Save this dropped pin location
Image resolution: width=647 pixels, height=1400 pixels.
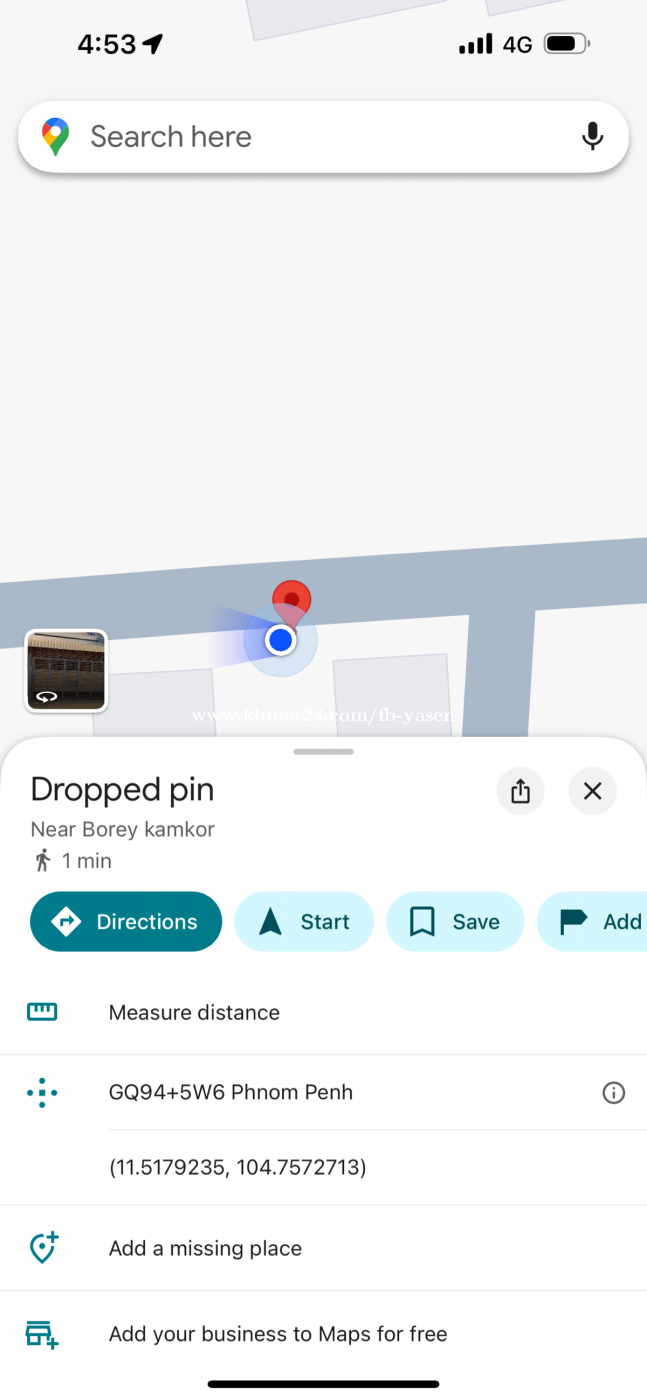coord(455,922)
